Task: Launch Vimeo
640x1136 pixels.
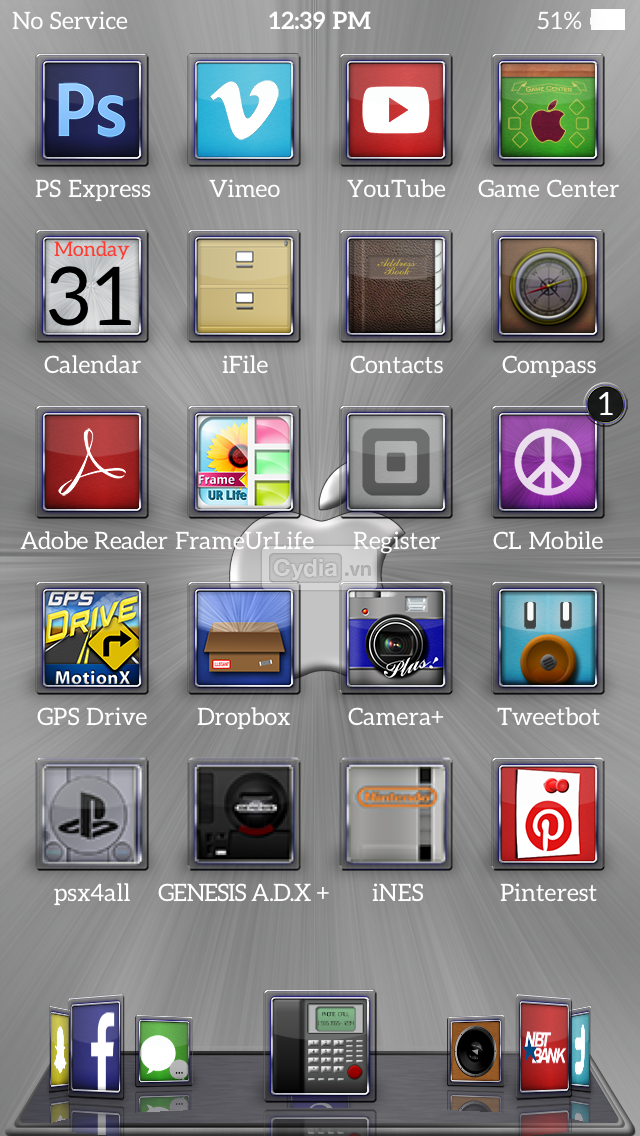Action: tap(244, 110)
